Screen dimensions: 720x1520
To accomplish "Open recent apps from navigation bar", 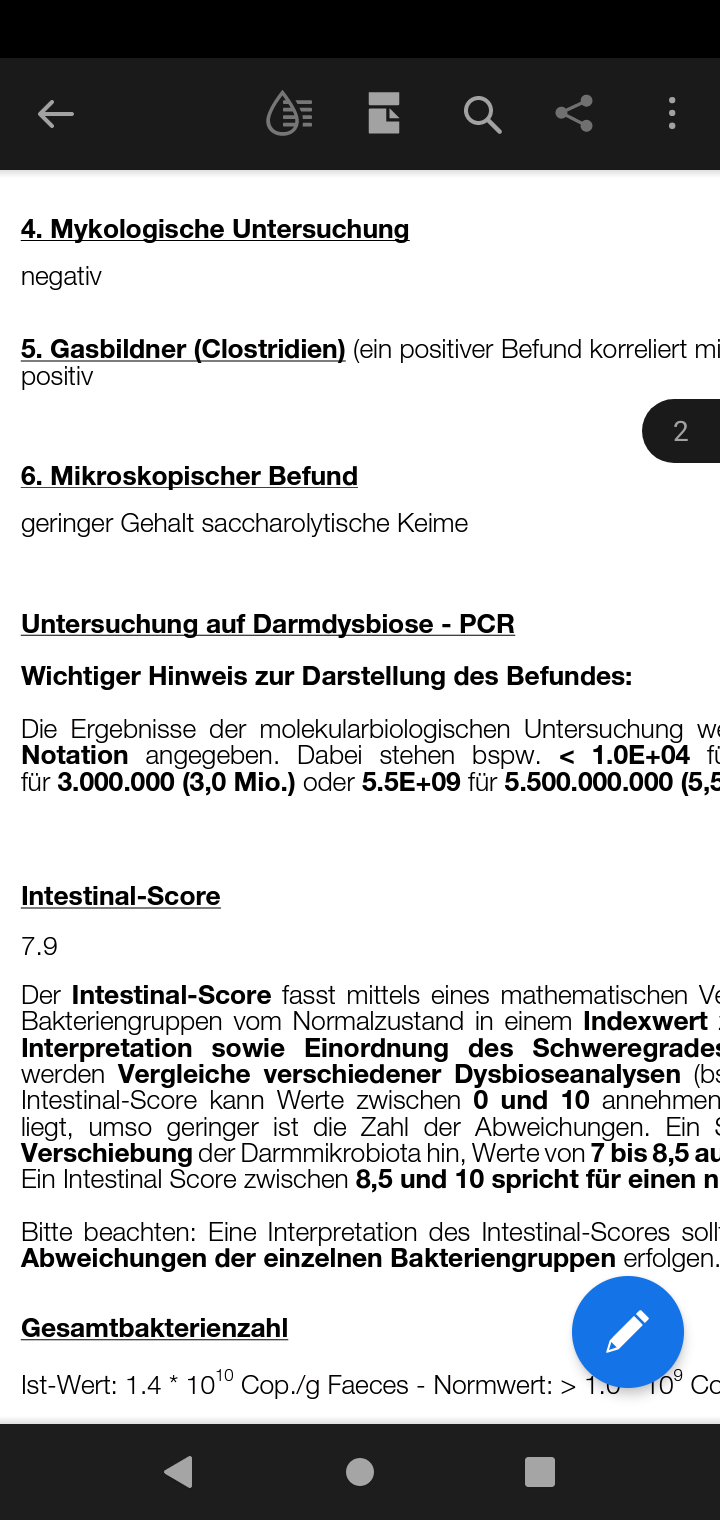I will (x=540, y=1472).
